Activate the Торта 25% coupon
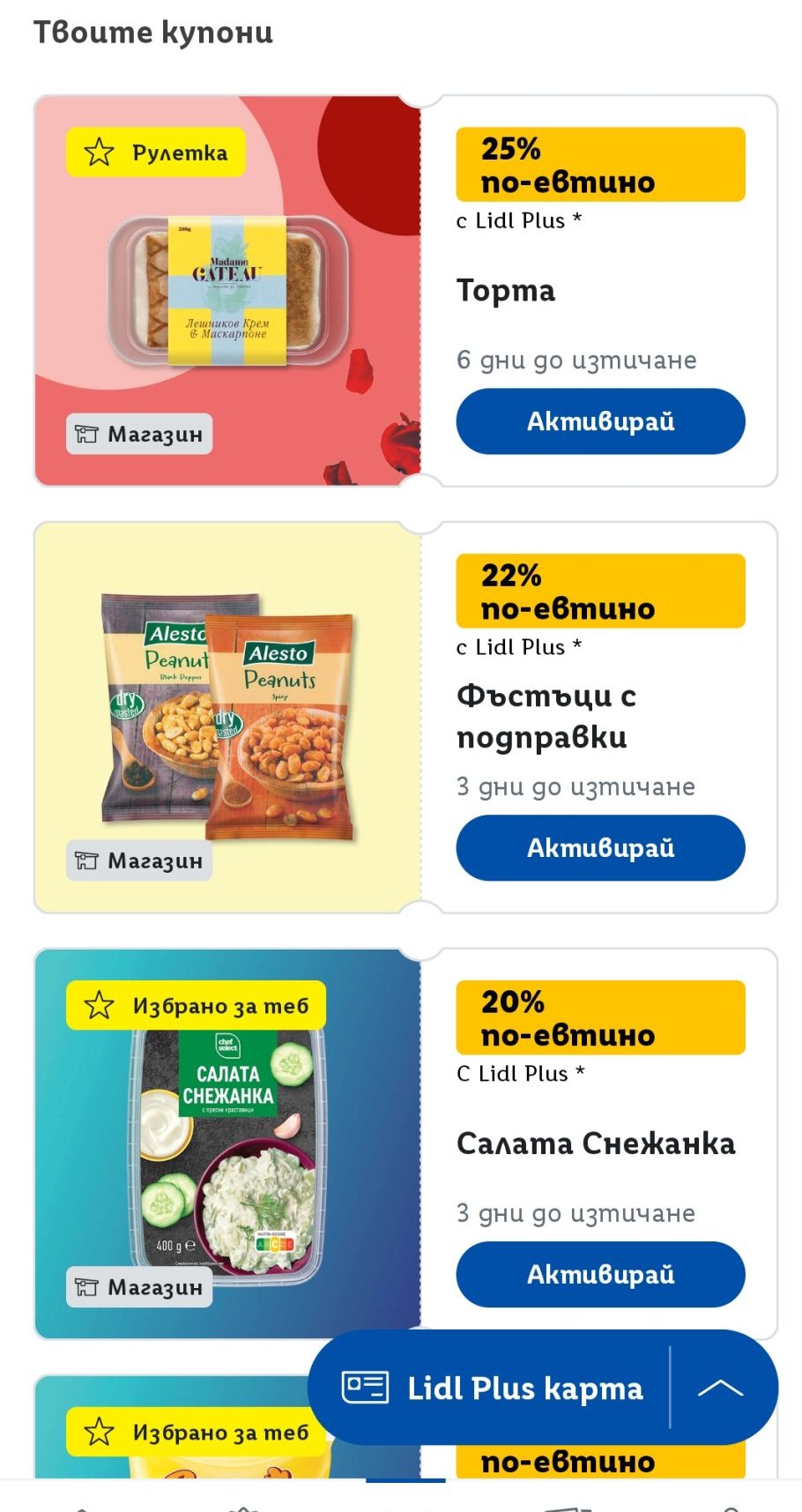The image size is (802, 1512). tap(600, 421)
